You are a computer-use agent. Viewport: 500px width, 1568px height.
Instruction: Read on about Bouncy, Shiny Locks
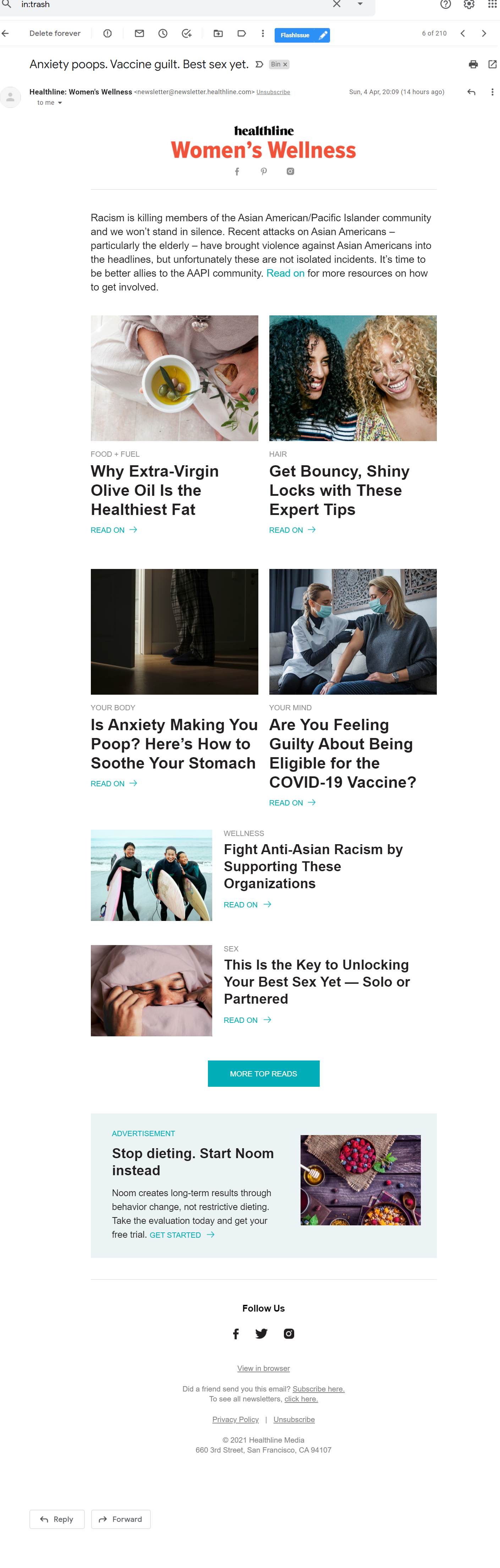coord(292,530)
